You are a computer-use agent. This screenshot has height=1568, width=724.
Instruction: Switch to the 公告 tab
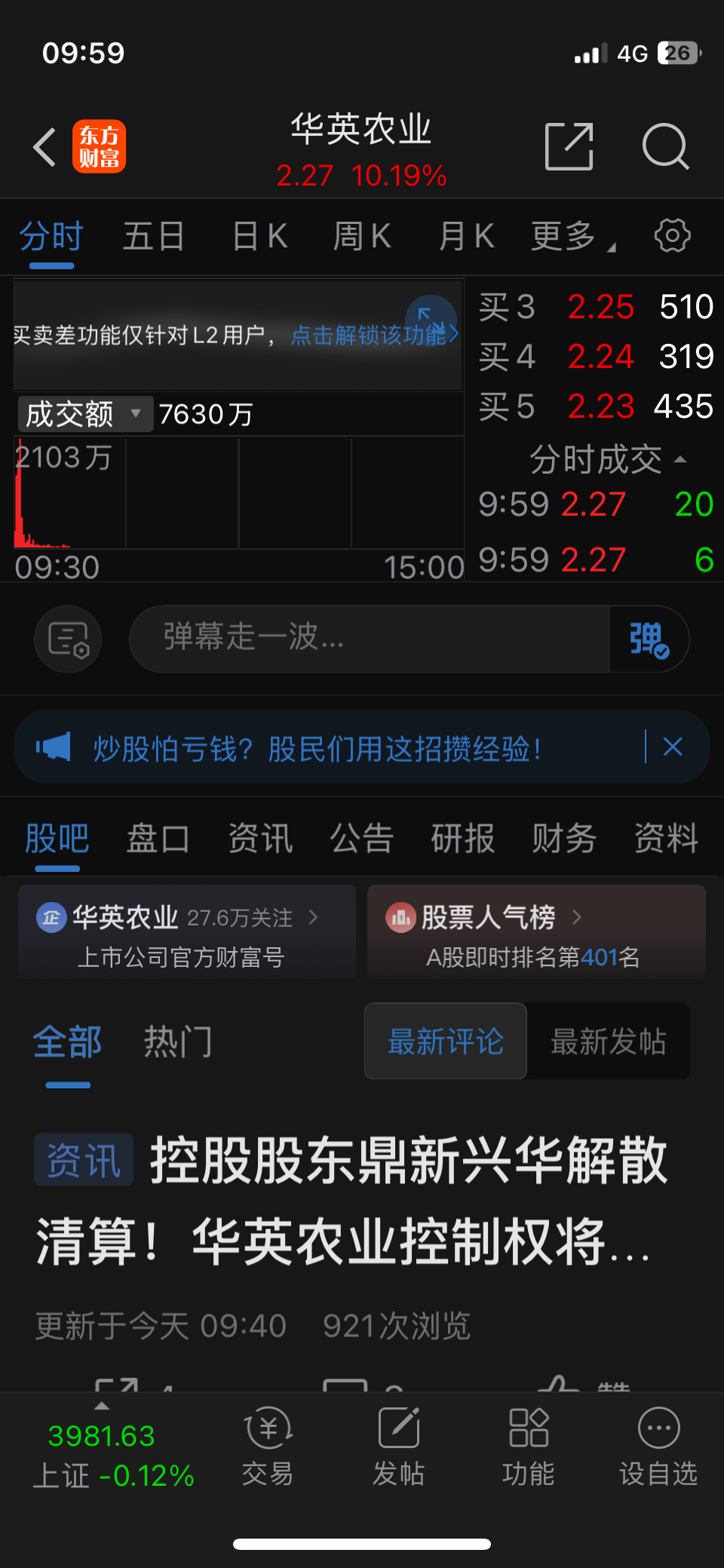[361, 839]
